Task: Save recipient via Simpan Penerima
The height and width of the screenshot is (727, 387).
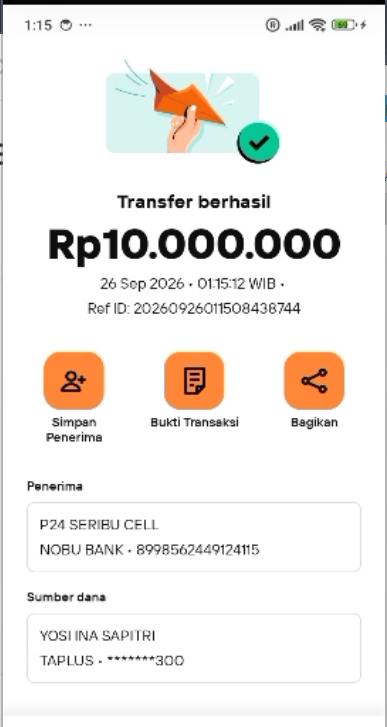Action: (x=74, y=381)
